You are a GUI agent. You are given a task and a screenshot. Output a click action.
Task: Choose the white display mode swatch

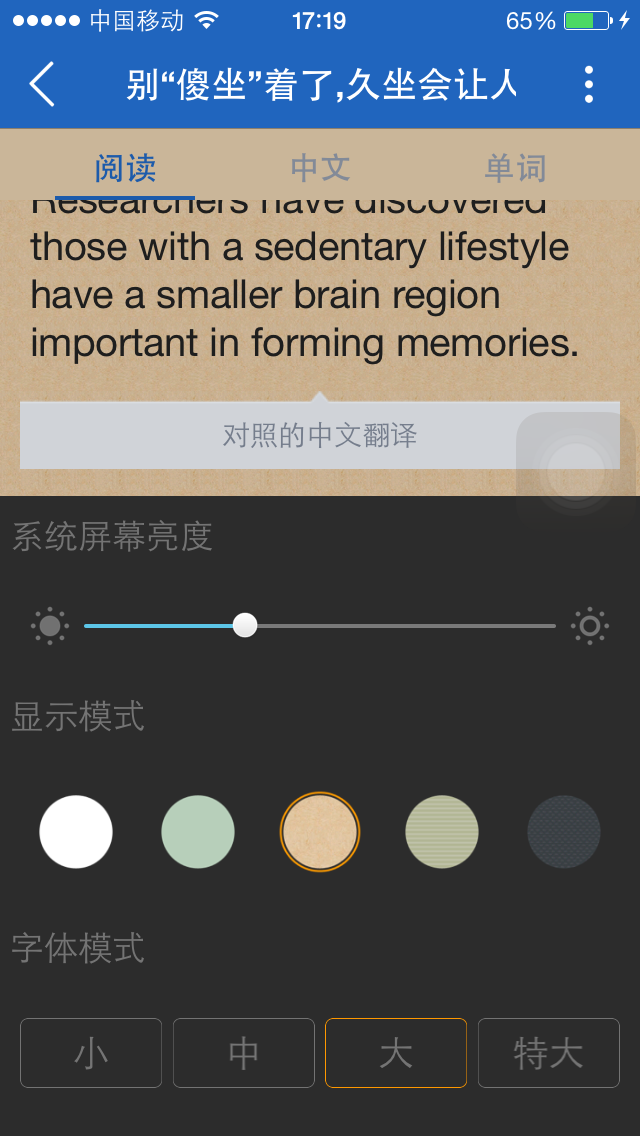click(76, 831)
